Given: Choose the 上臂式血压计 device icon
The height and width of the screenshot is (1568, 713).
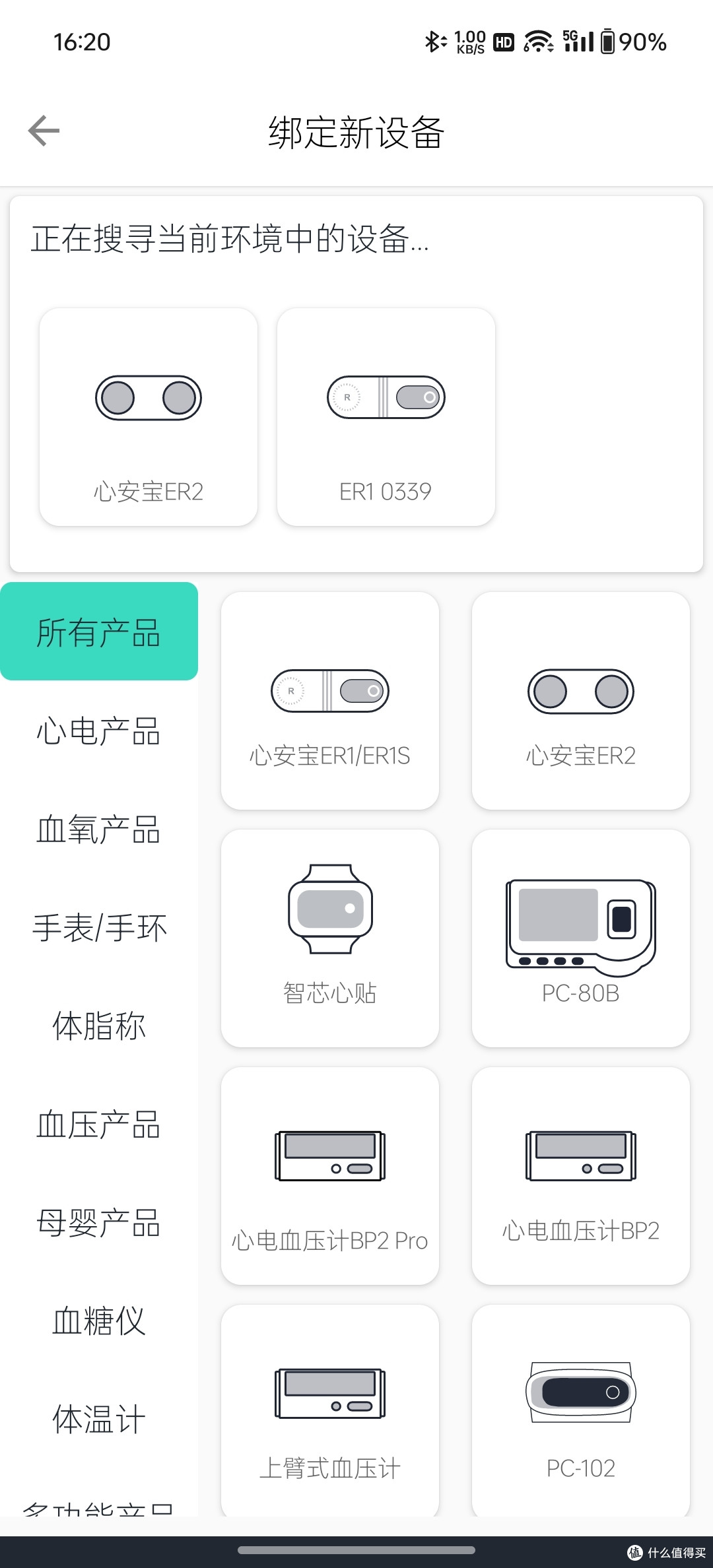Looking at the screenshot, I should (330, 1412).
